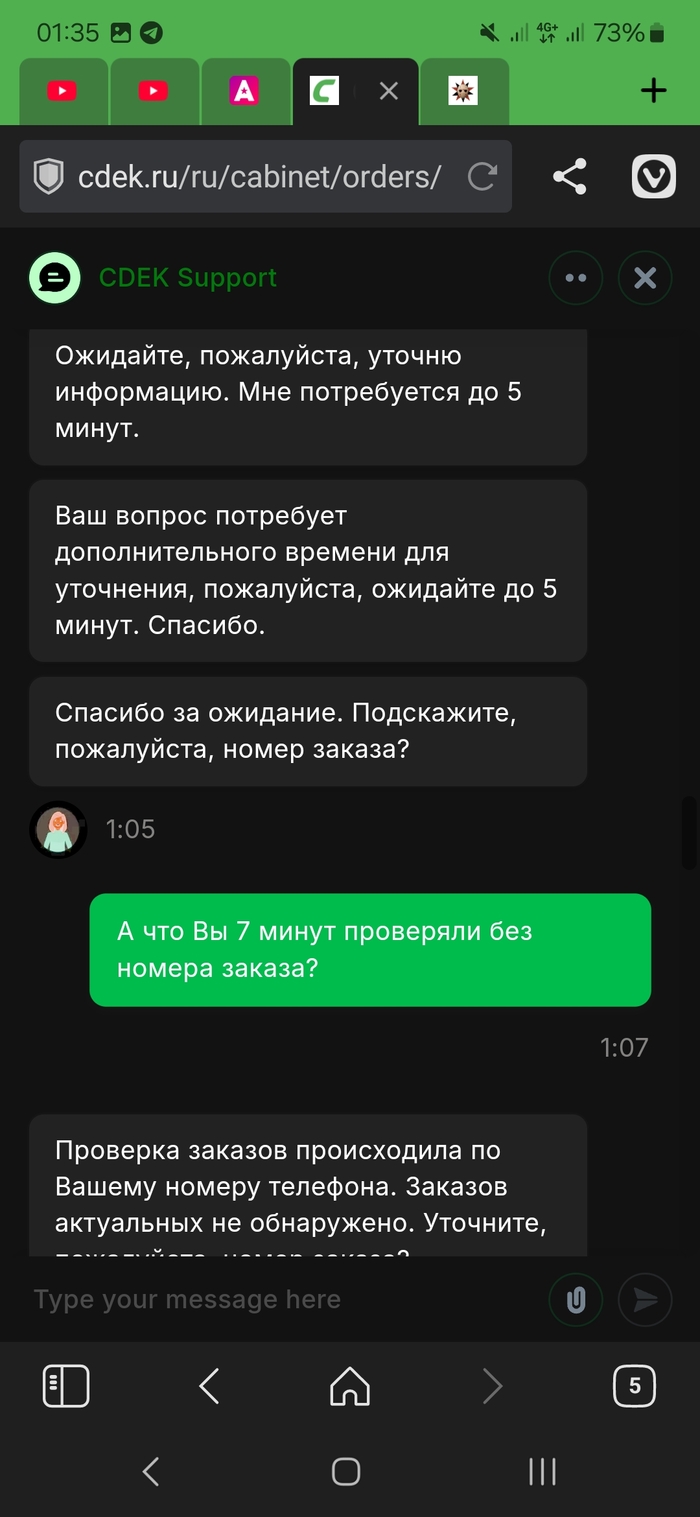Focus the message input field
The image size is (700, 1517).
tap(280, 1299)
